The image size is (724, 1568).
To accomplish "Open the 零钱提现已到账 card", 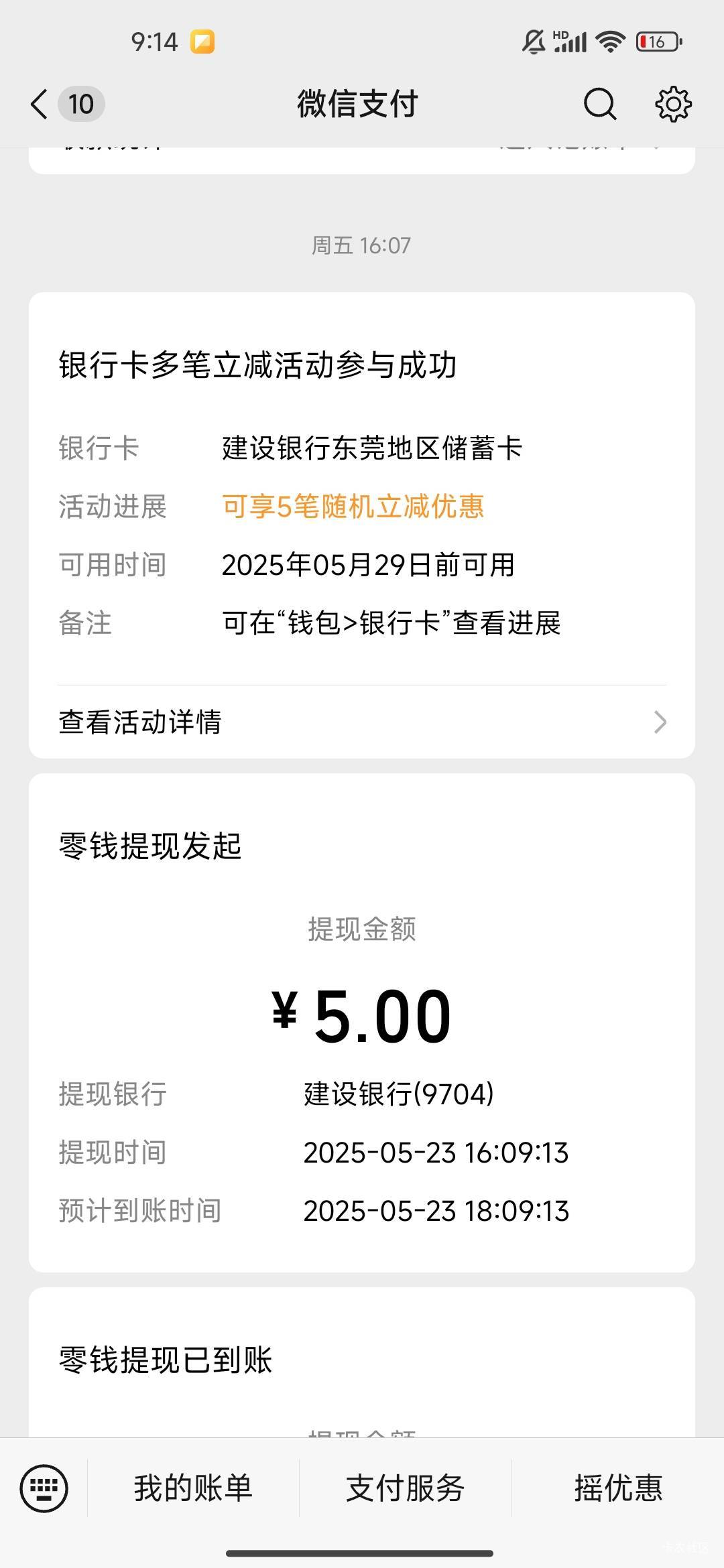I will pos(362,1362).
